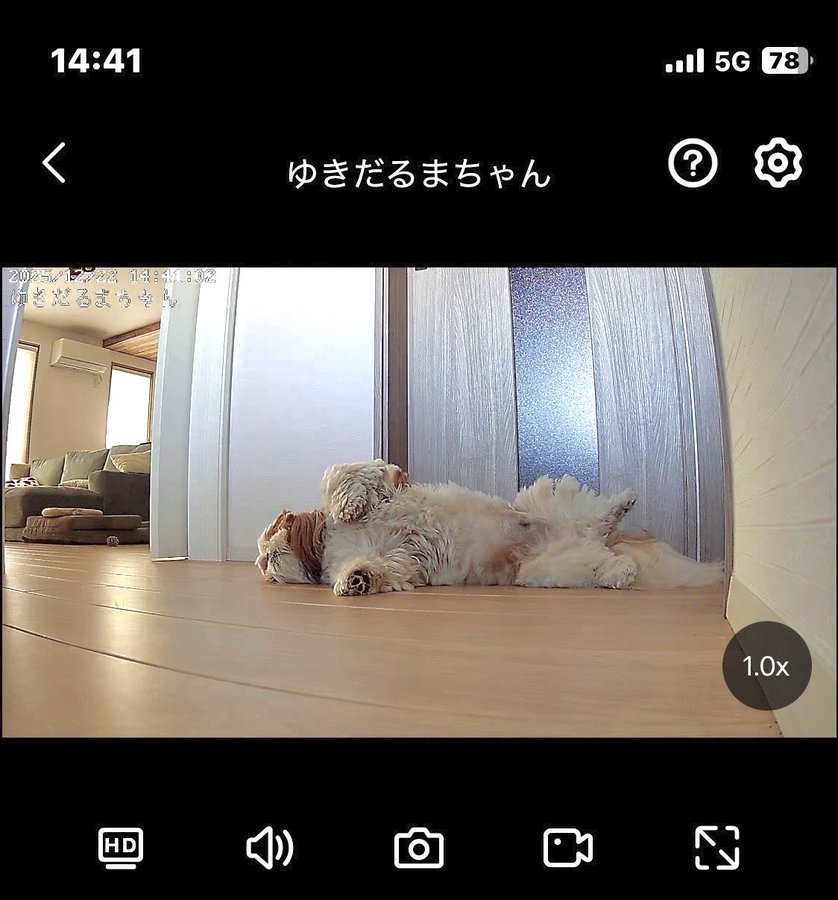Expand video quality options via HD control
Viewport: 838px width, 900px height.
(120, 848)
